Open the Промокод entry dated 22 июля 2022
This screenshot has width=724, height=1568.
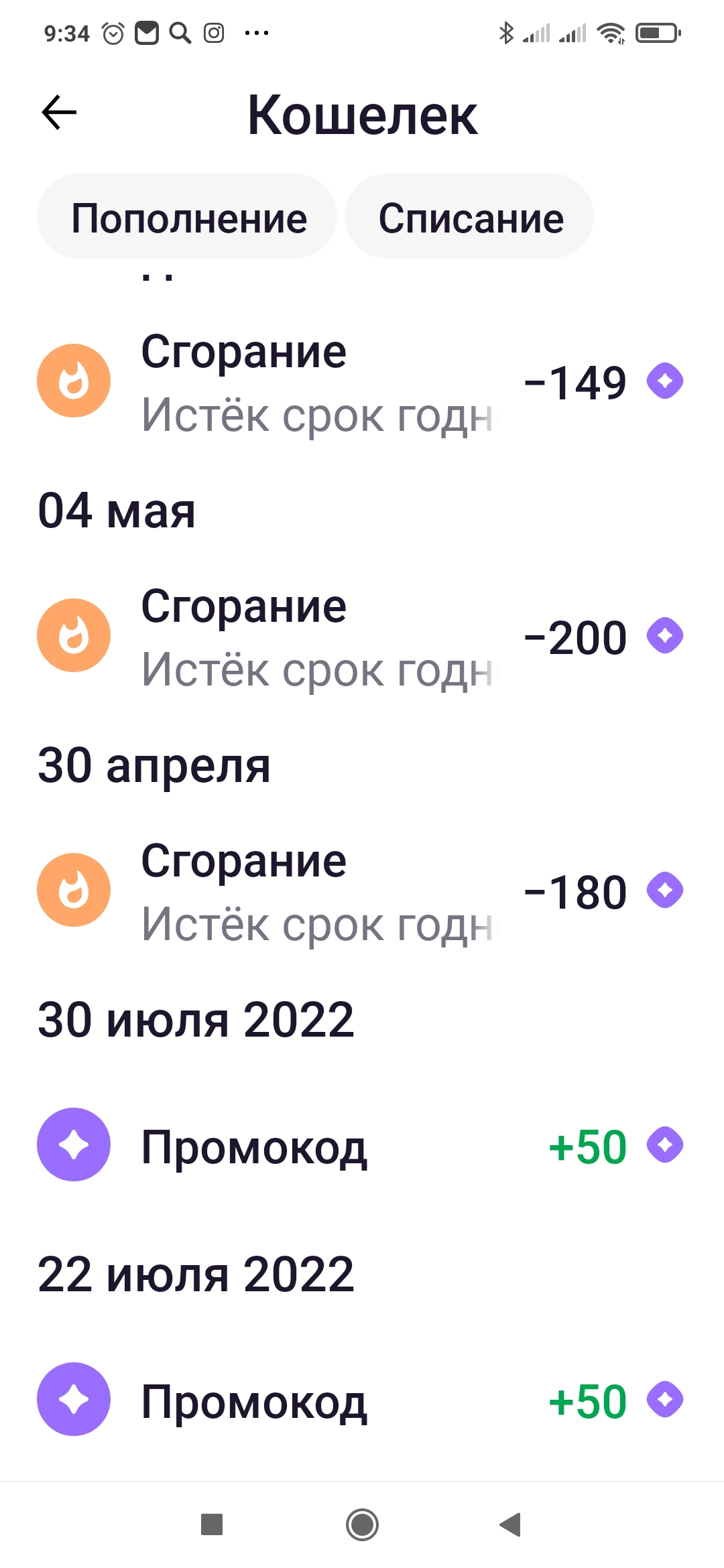point(362,1400)
